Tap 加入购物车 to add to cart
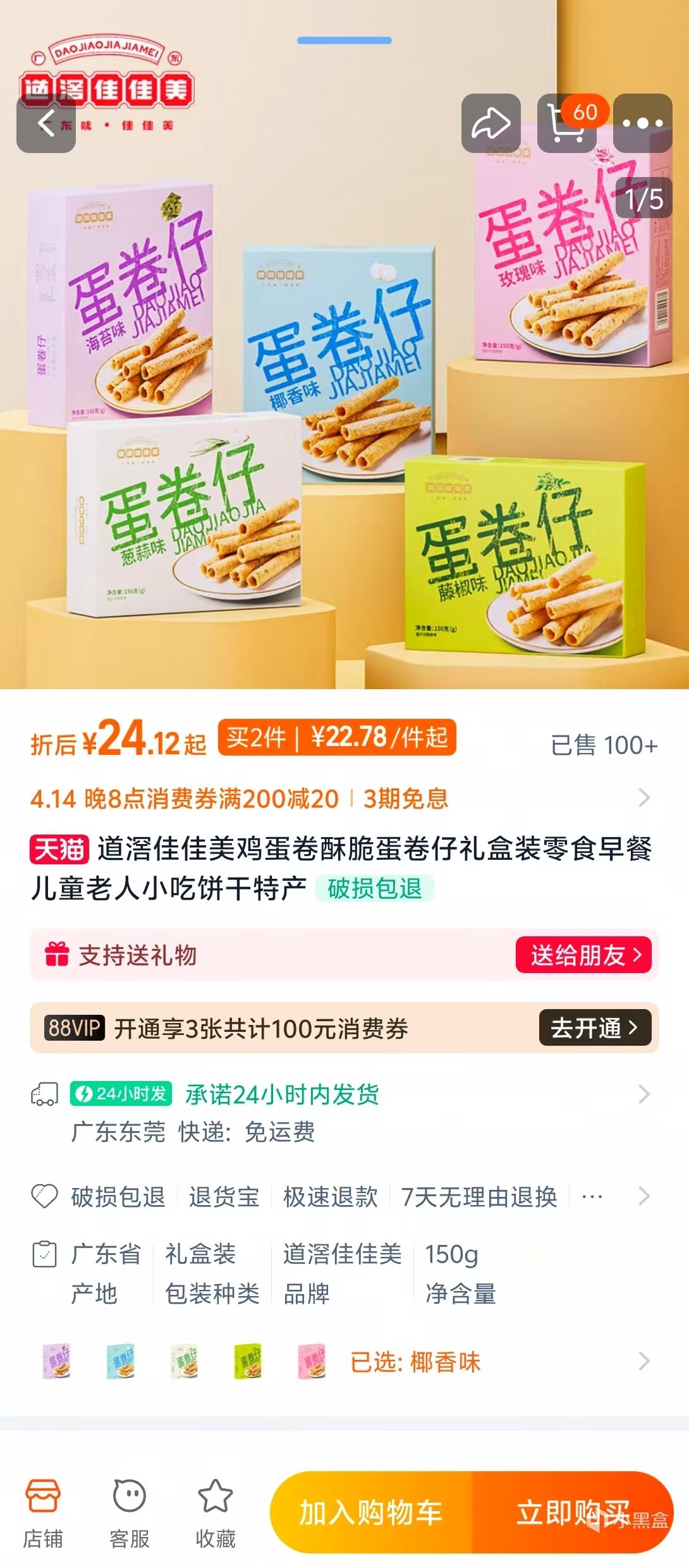This screenshot has height=1568, width=689. point(371,1512)
